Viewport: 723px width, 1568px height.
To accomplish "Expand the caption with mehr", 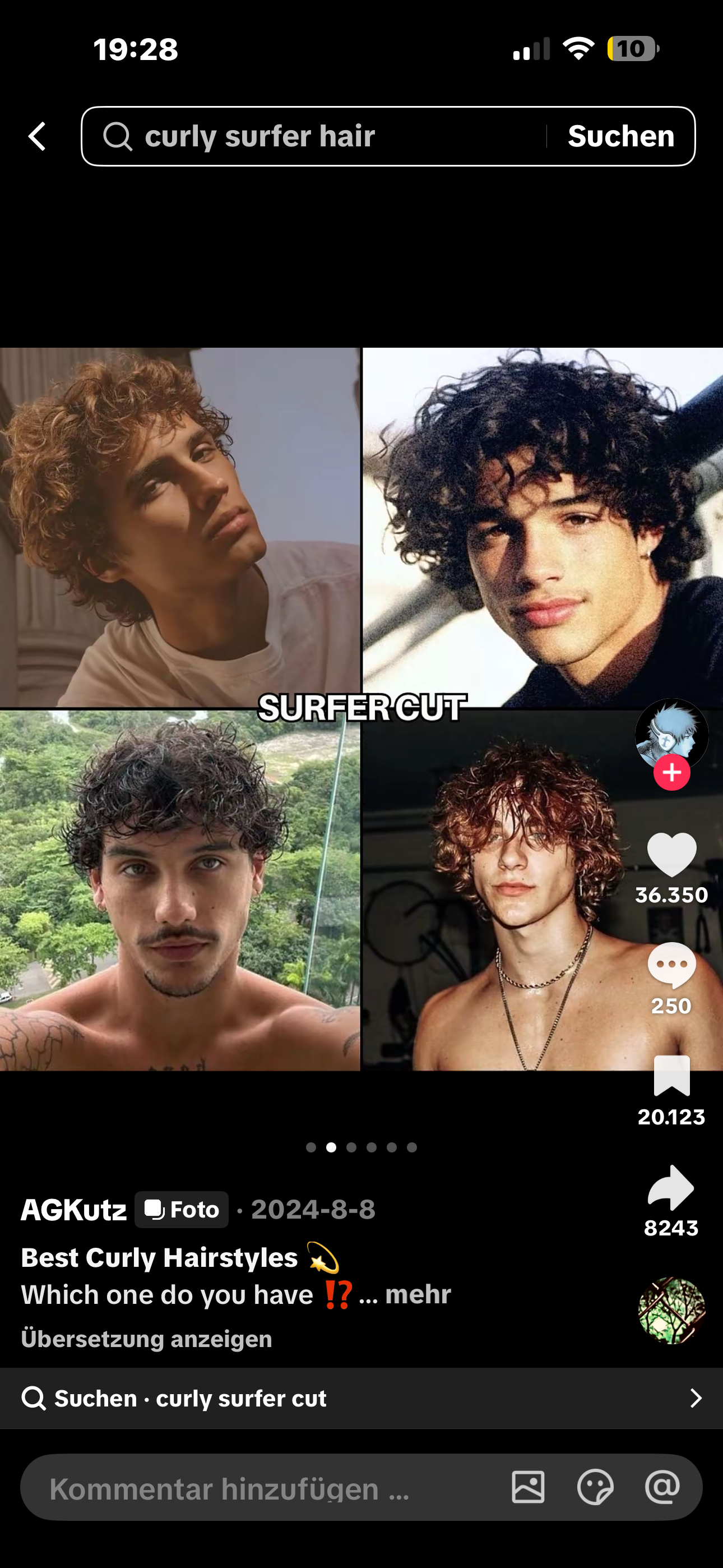I will [x=418, y=1294].
